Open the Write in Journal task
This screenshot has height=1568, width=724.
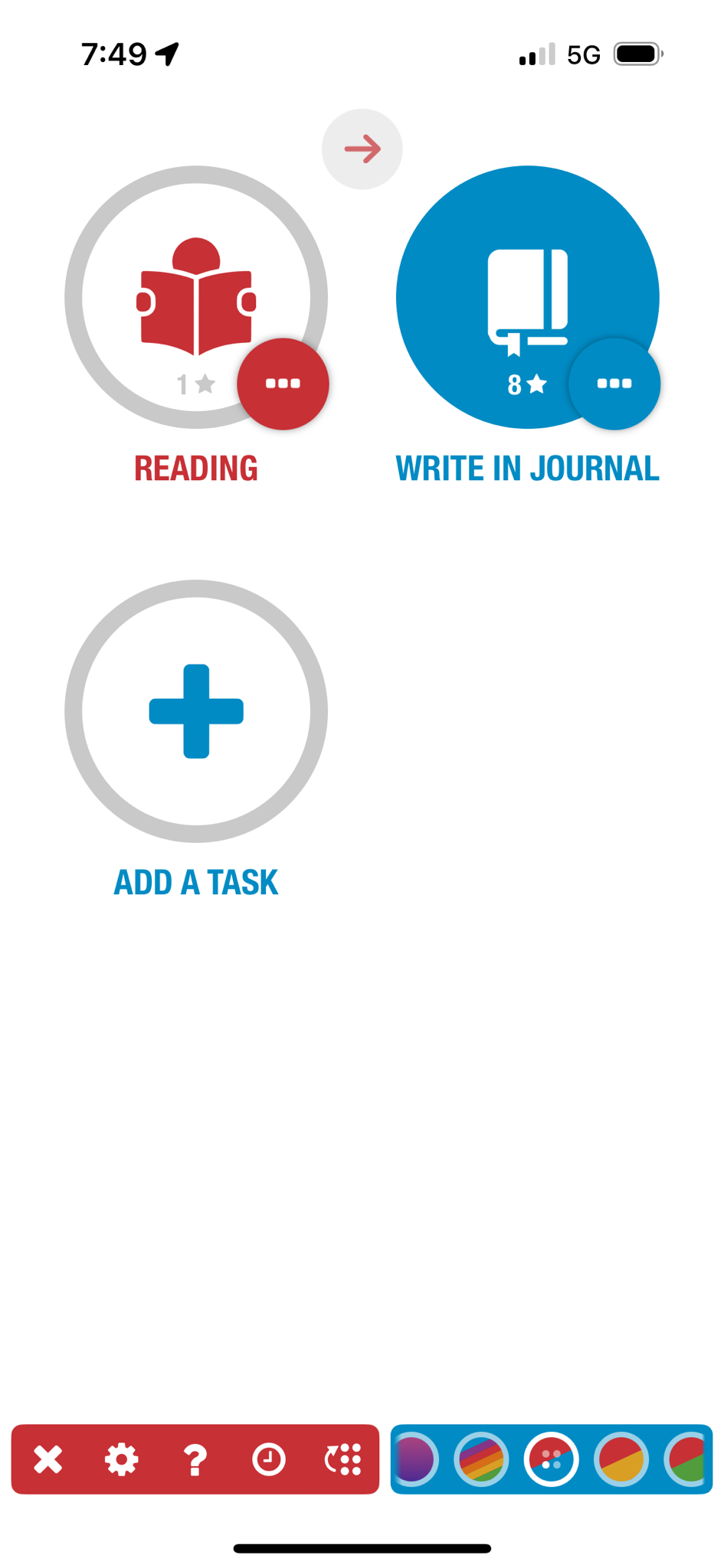click(527, 297)
